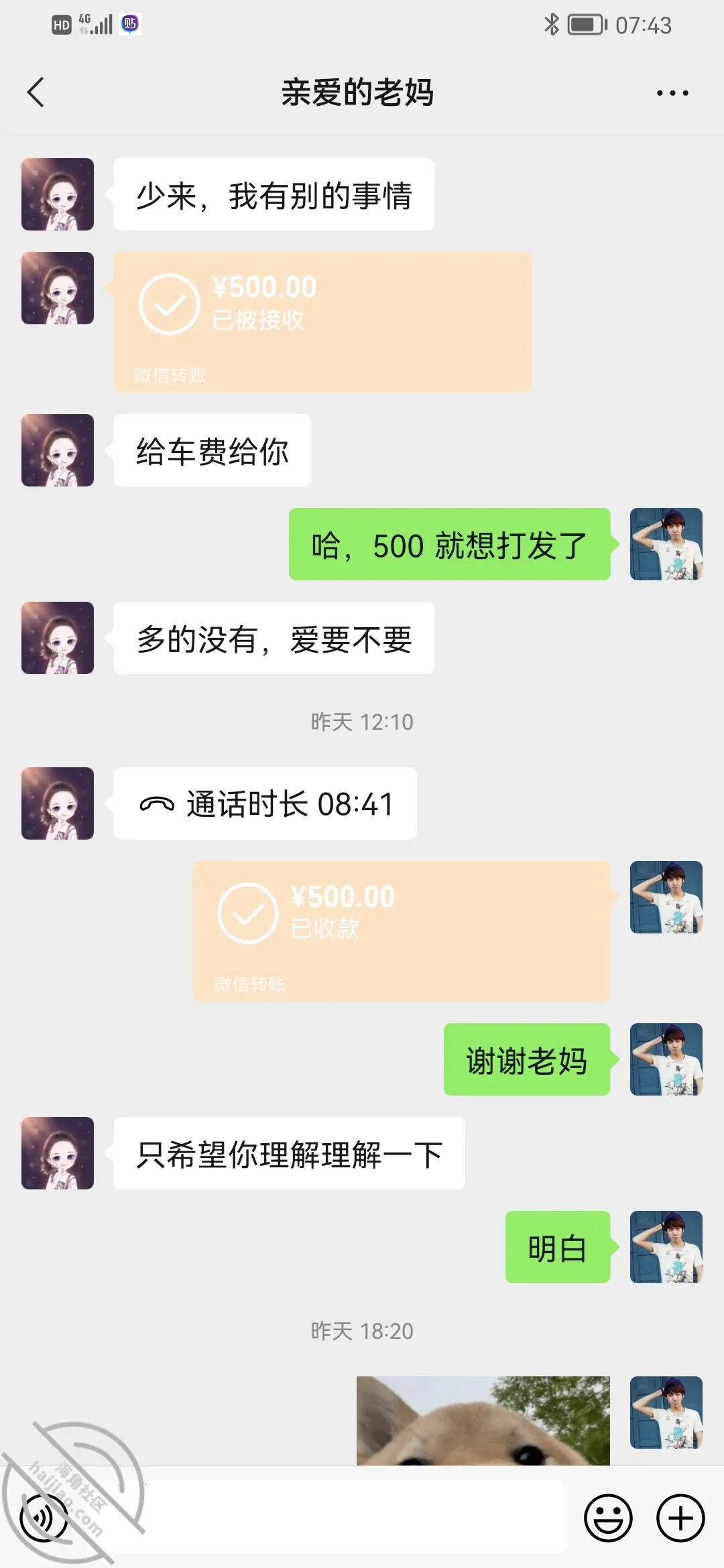Viewport: 724px width, 1568px height.
Task: Open the received ¥500.00 transfer marked 已被接收
Action: (322, 322)
